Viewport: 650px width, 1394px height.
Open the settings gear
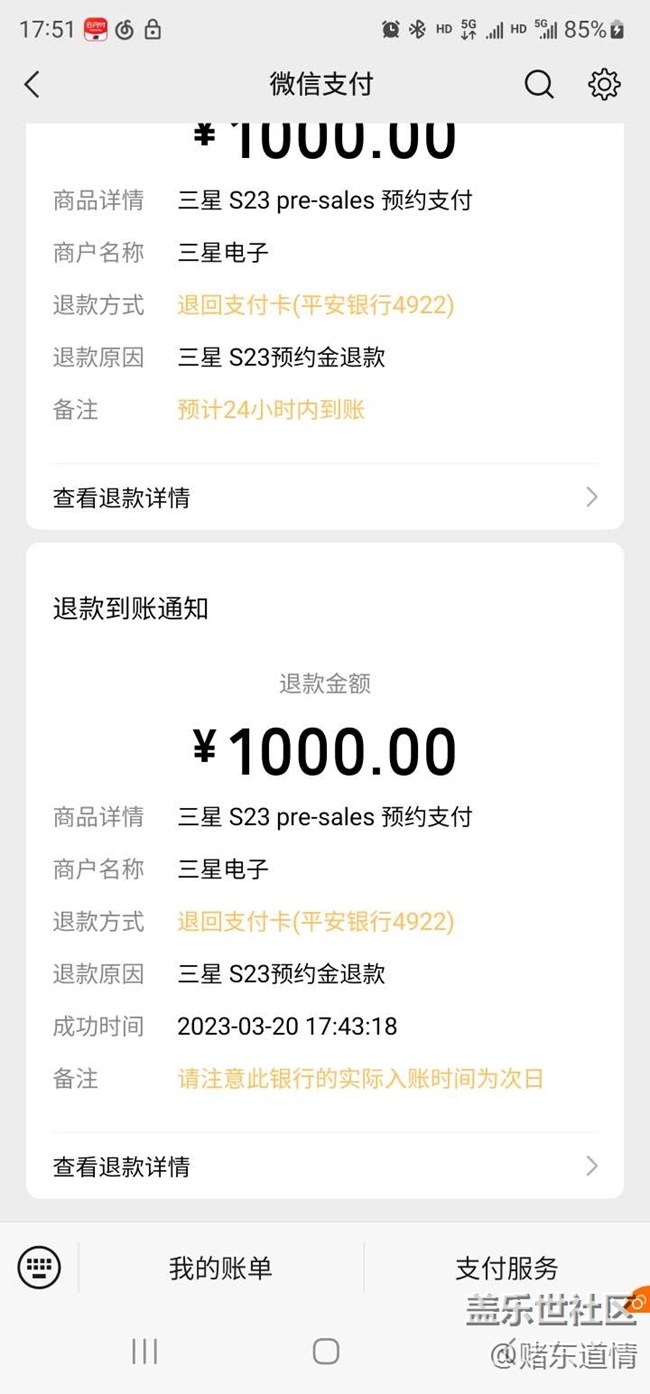604,85
